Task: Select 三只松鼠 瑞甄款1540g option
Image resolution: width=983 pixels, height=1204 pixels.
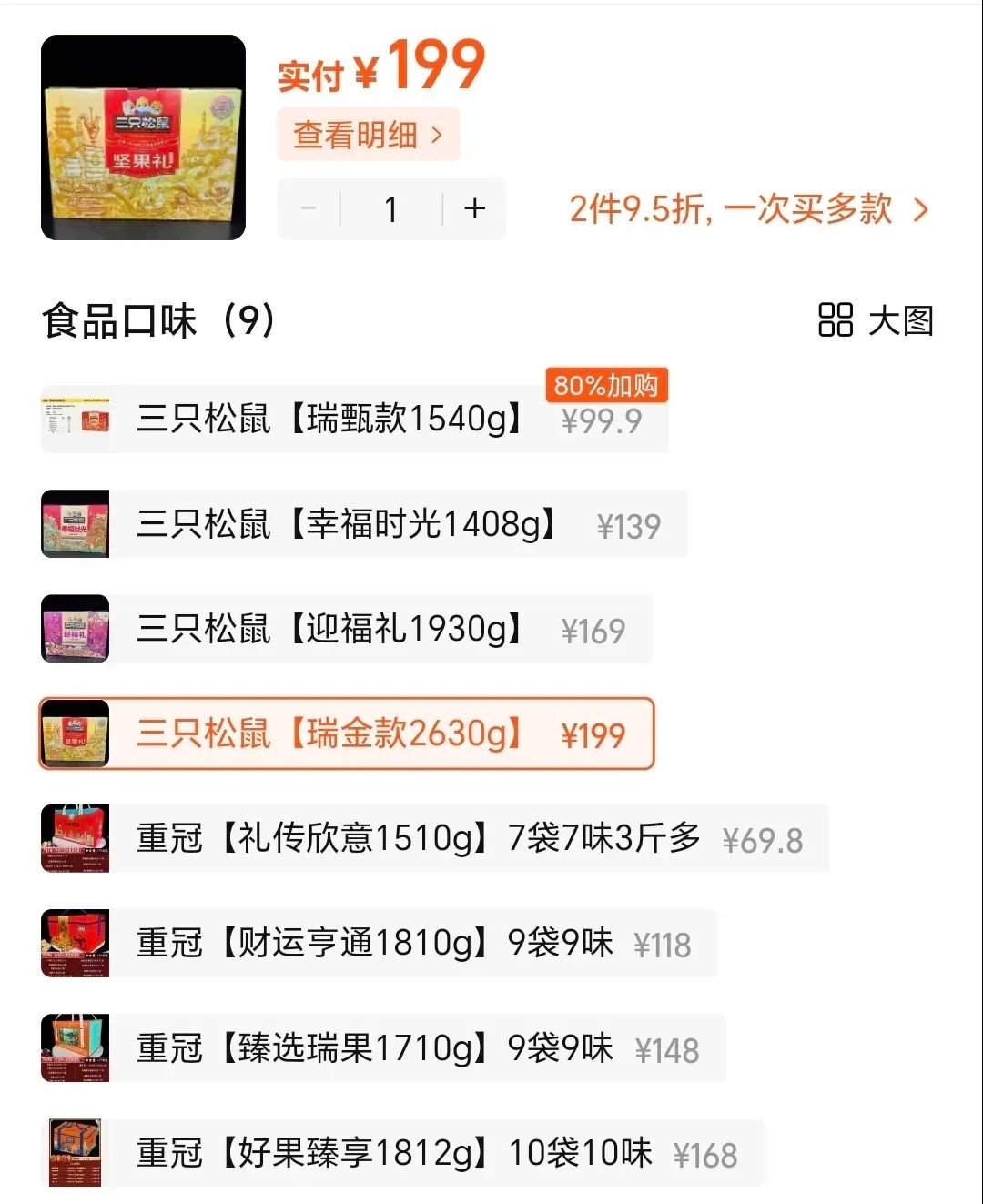Action: click(354, 420)
